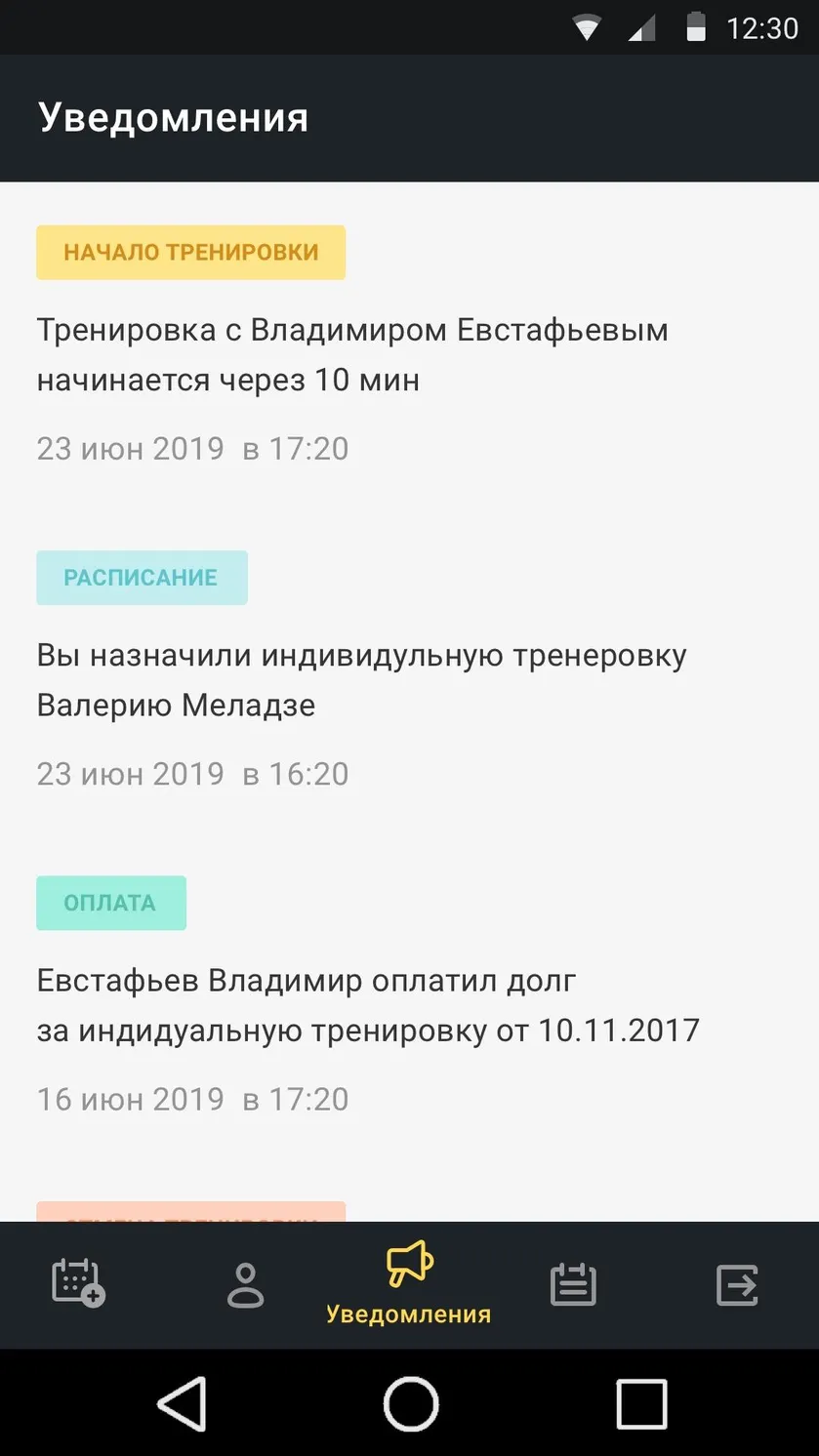Viewport: 819px width, 1456px height.
Task: Tap the logout exit icon
Action: (737, 1284)
